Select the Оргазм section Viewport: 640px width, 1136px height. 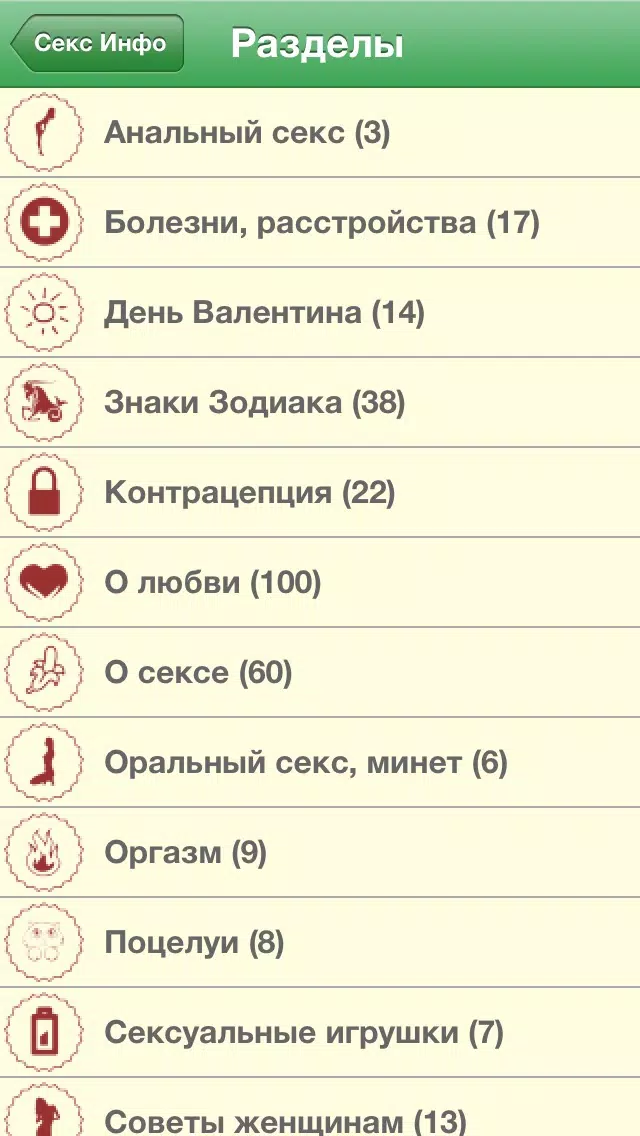click(320, 853)
